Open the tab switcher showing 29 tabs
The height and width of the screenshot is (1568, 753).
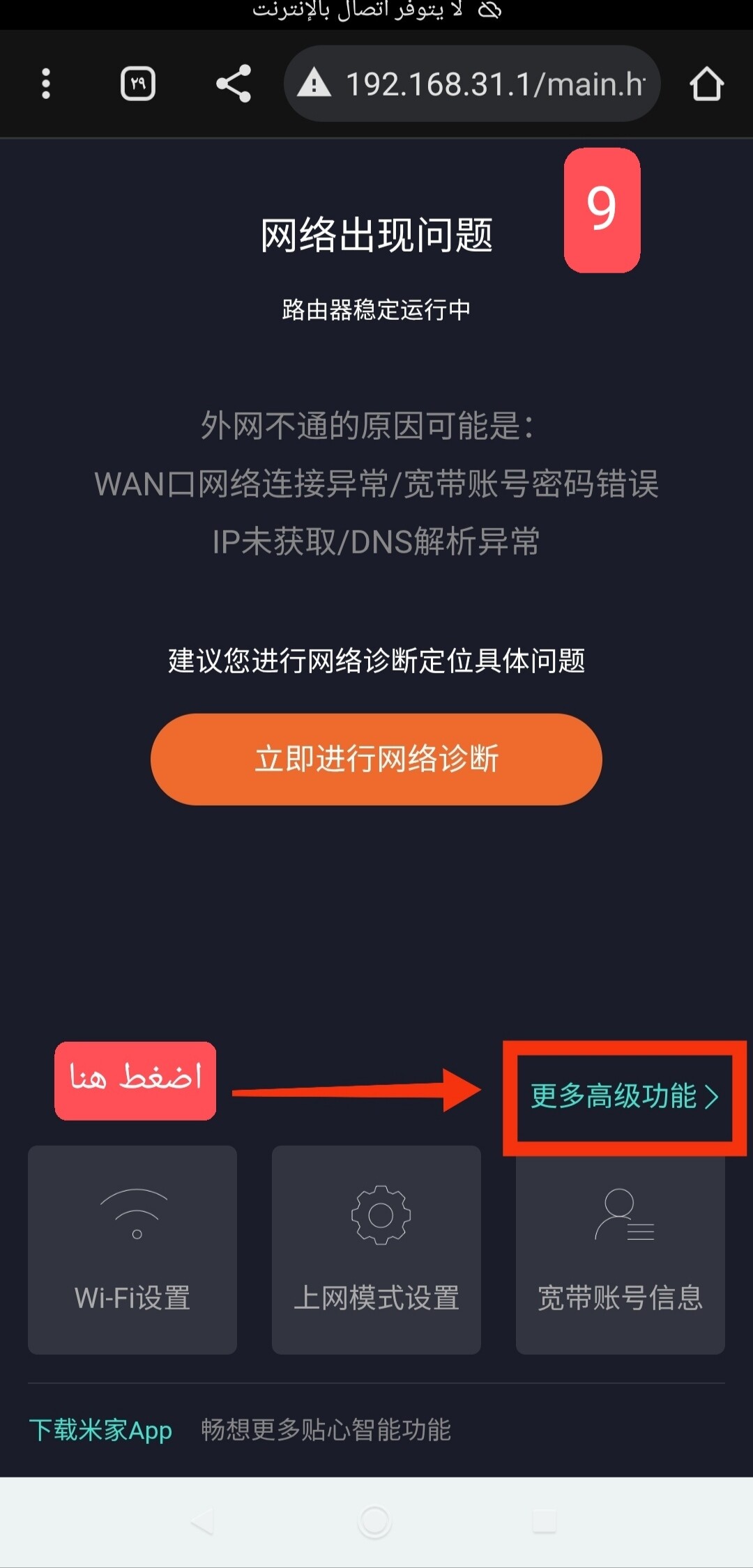tap(138, 84)
